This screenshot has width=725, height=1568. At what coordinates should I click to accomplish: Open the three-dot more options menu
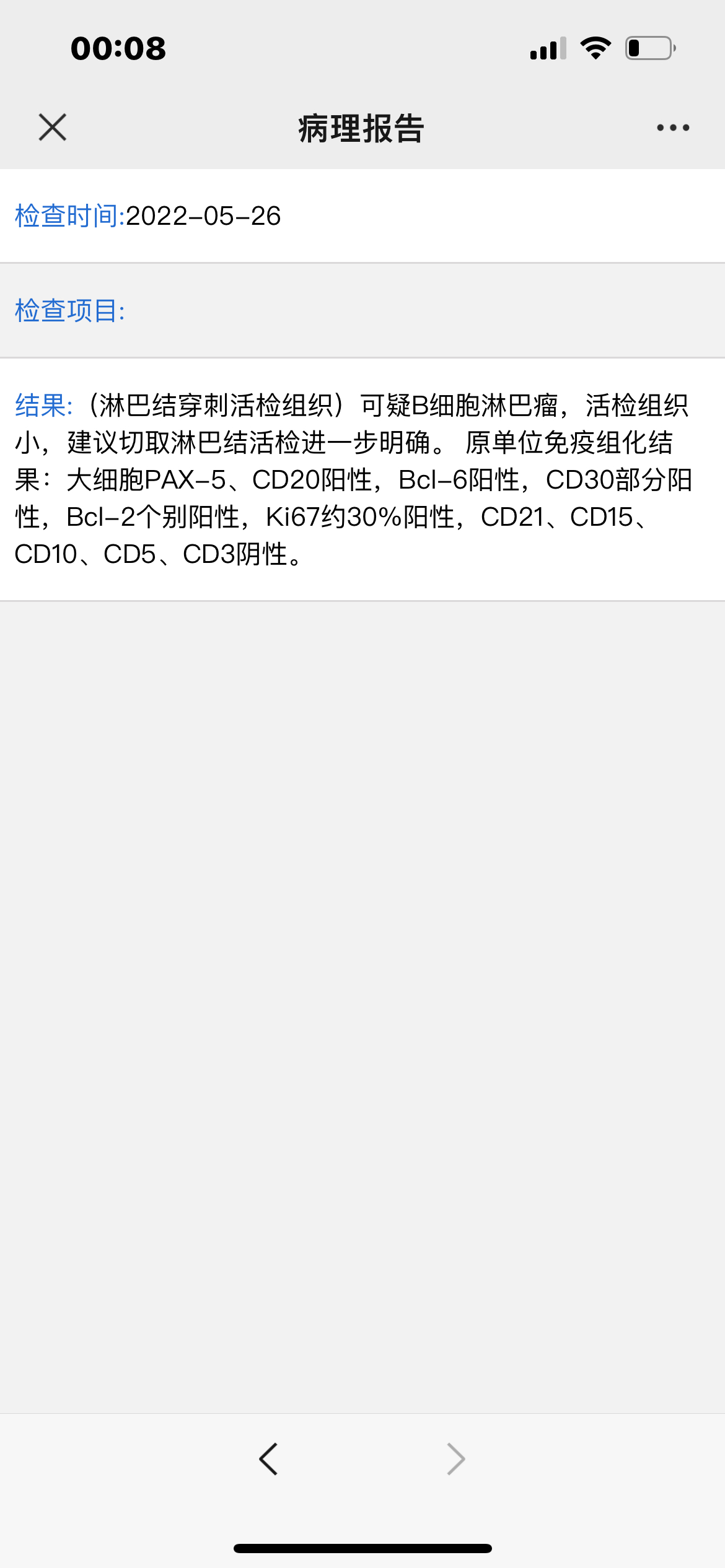tap(673, 128)
